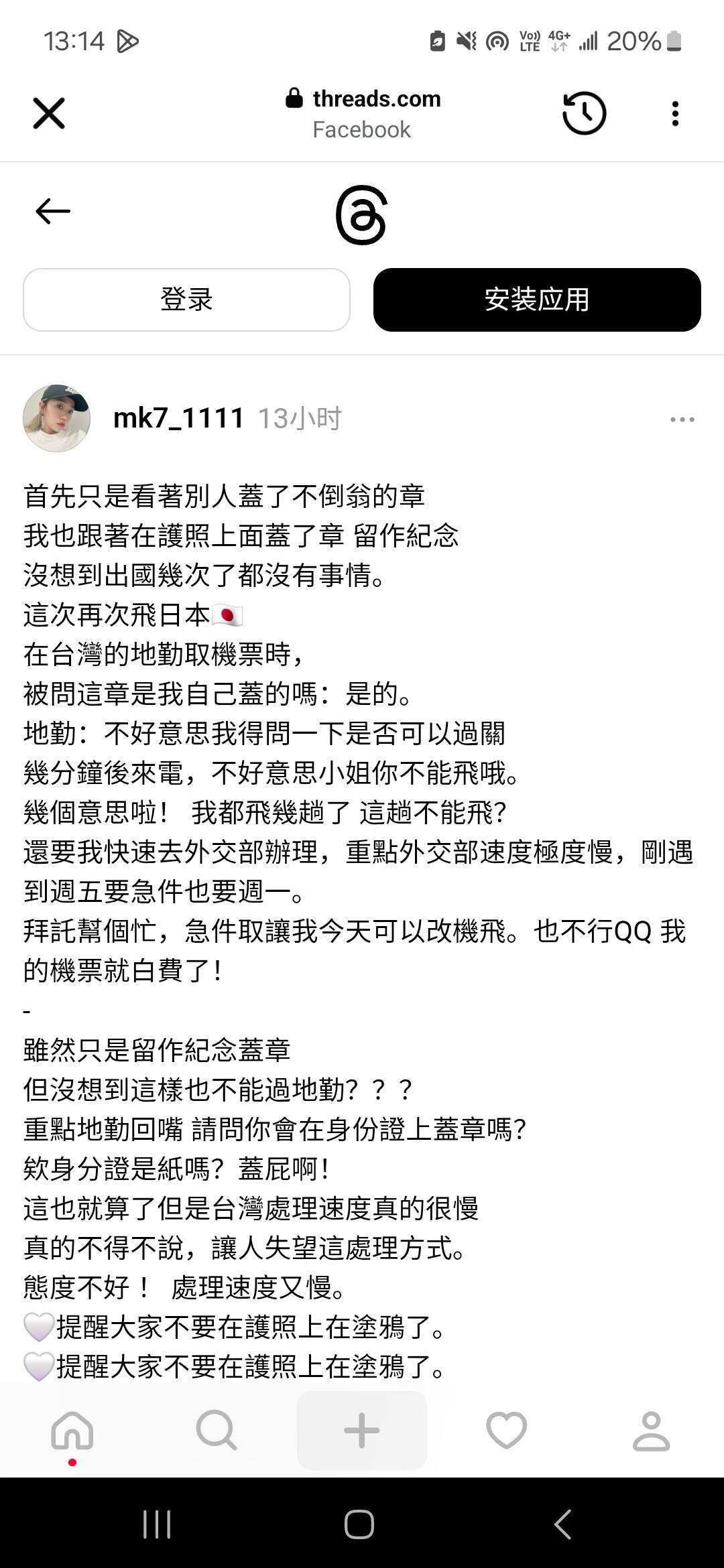Open the post's three-dot options menu
Screen dimensions: 724x1568
682,419
